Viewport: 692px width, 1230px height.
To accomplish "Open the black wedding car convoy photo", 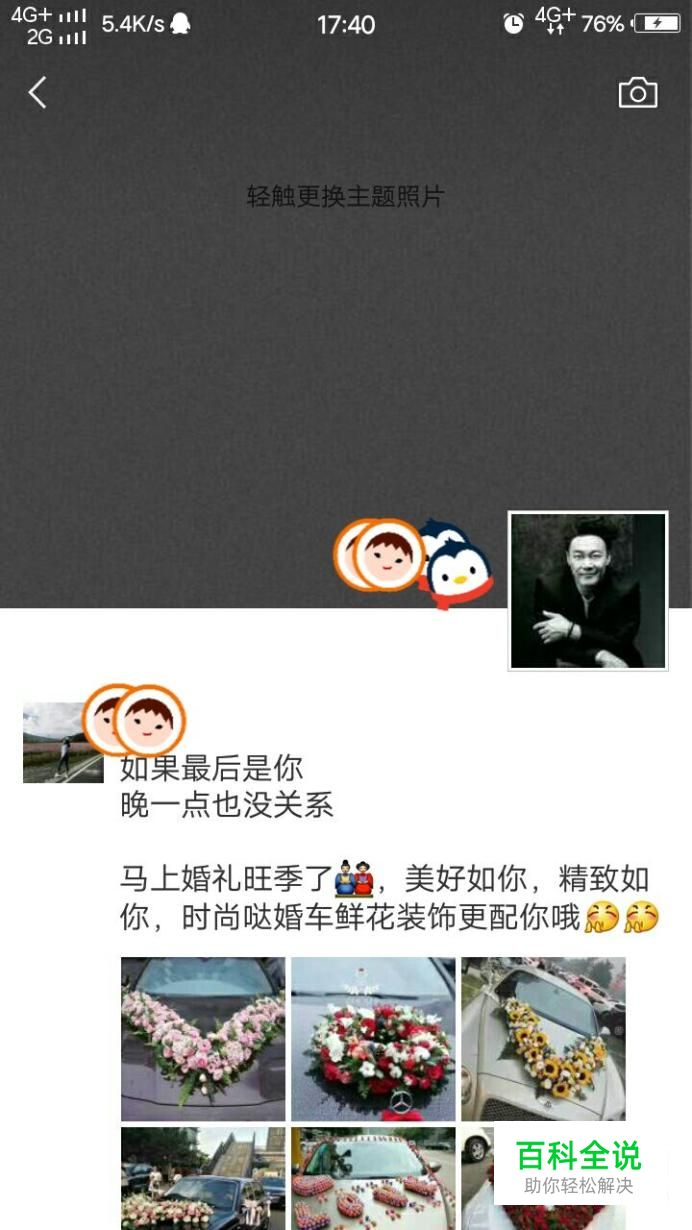I will 203,1178.
